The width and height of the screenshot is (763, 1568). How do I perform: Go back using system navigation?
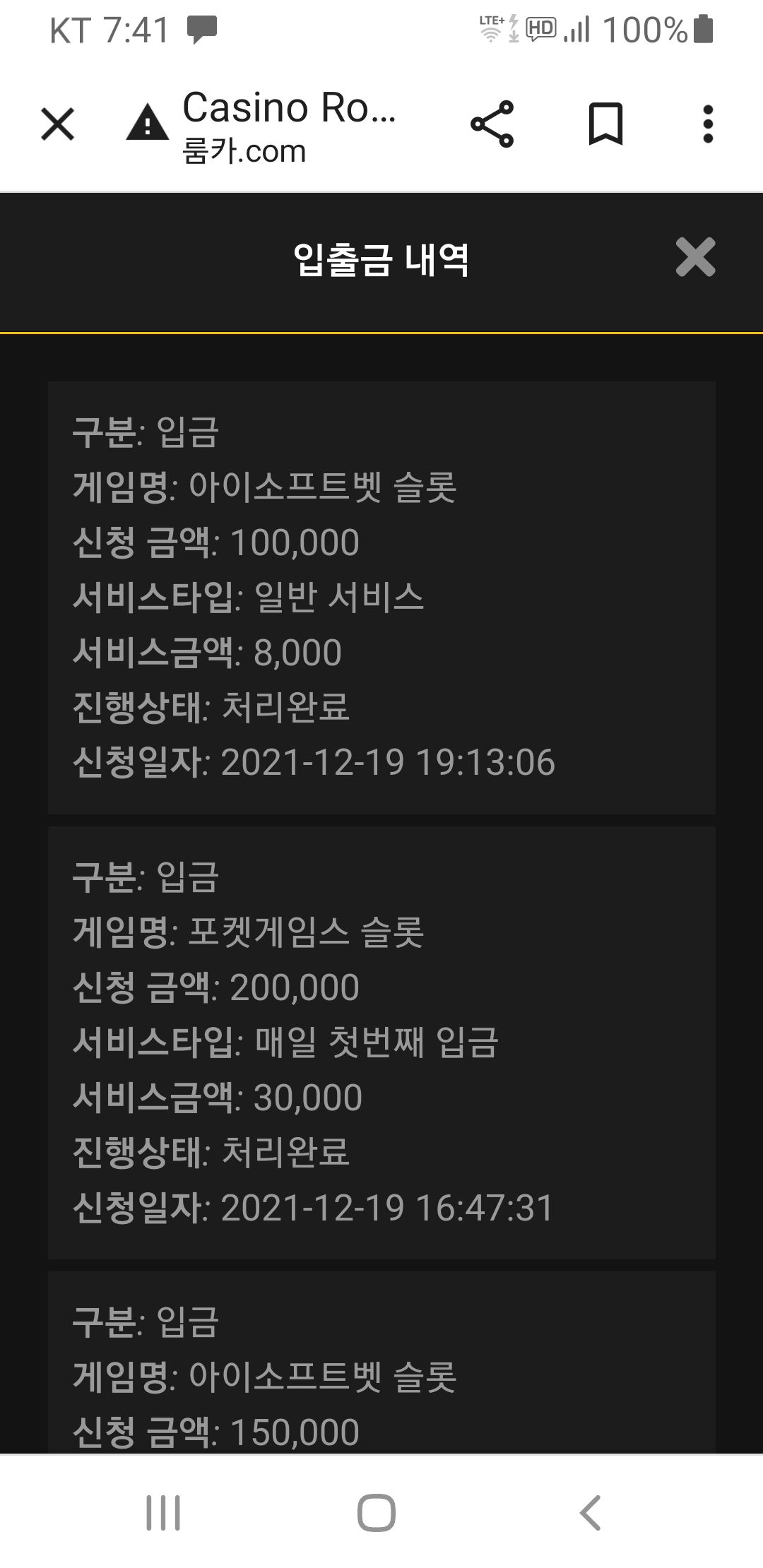pyautogui.click(x=590, y=1513)
